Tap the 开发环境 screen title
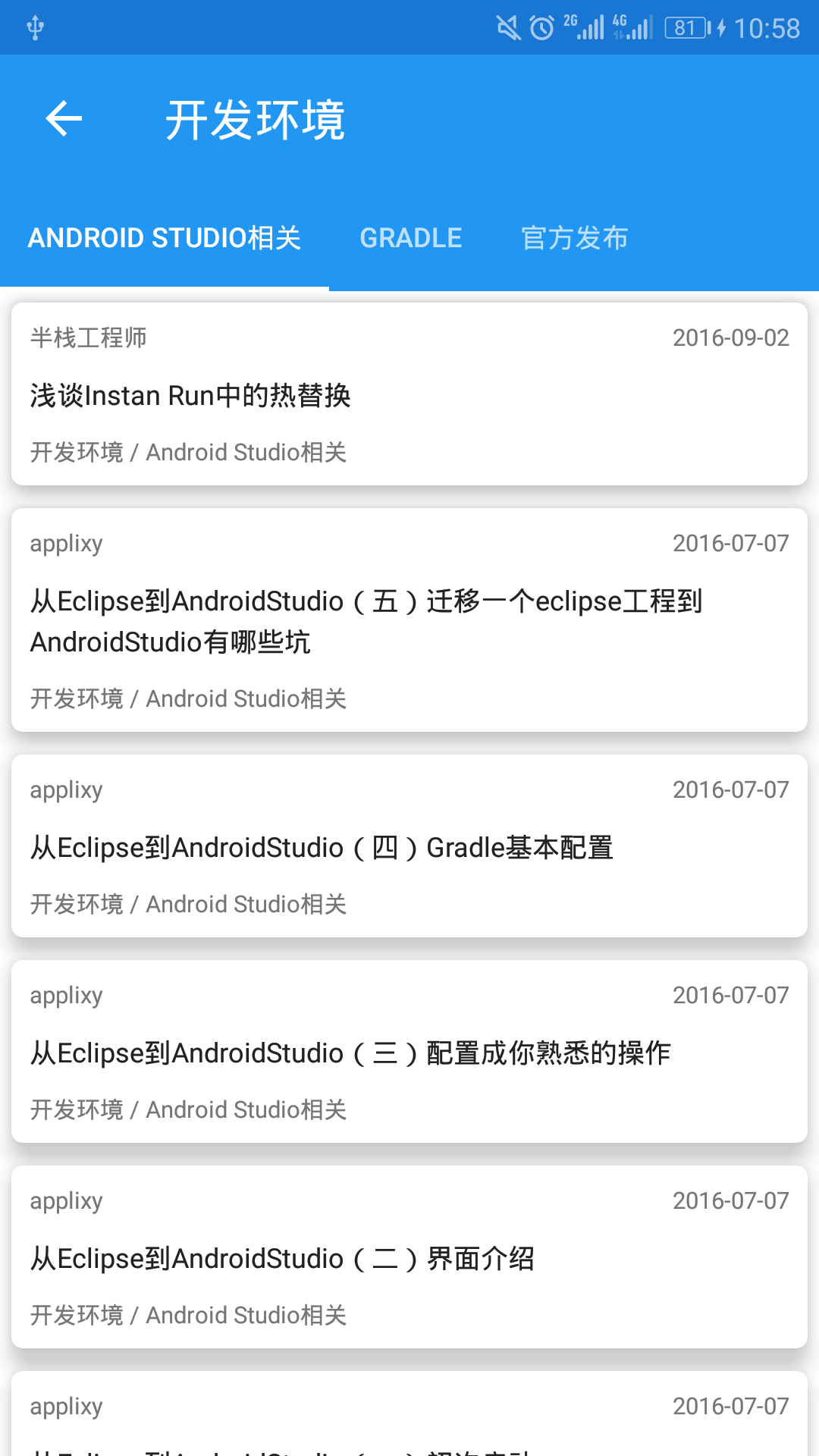This screenshot has height=1456, width=819. [x=256, y=120]
